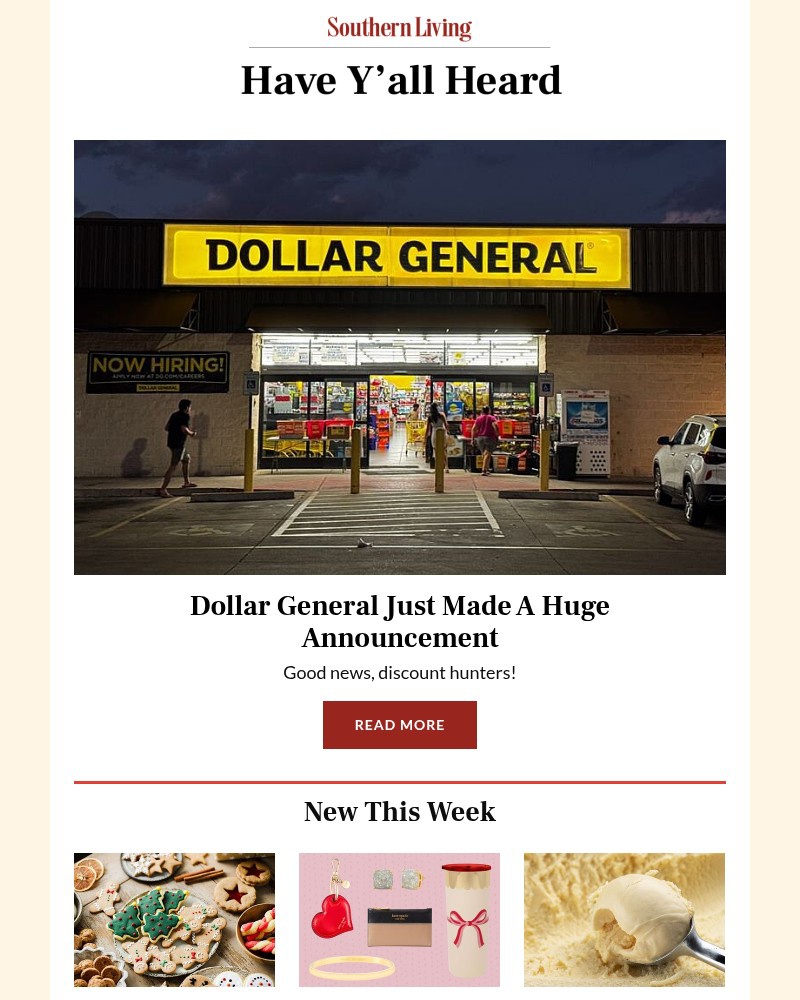Open the READ MORE button
This screenshot has height=1000, width=800.
pyautogui.click(x=400, y=724)
